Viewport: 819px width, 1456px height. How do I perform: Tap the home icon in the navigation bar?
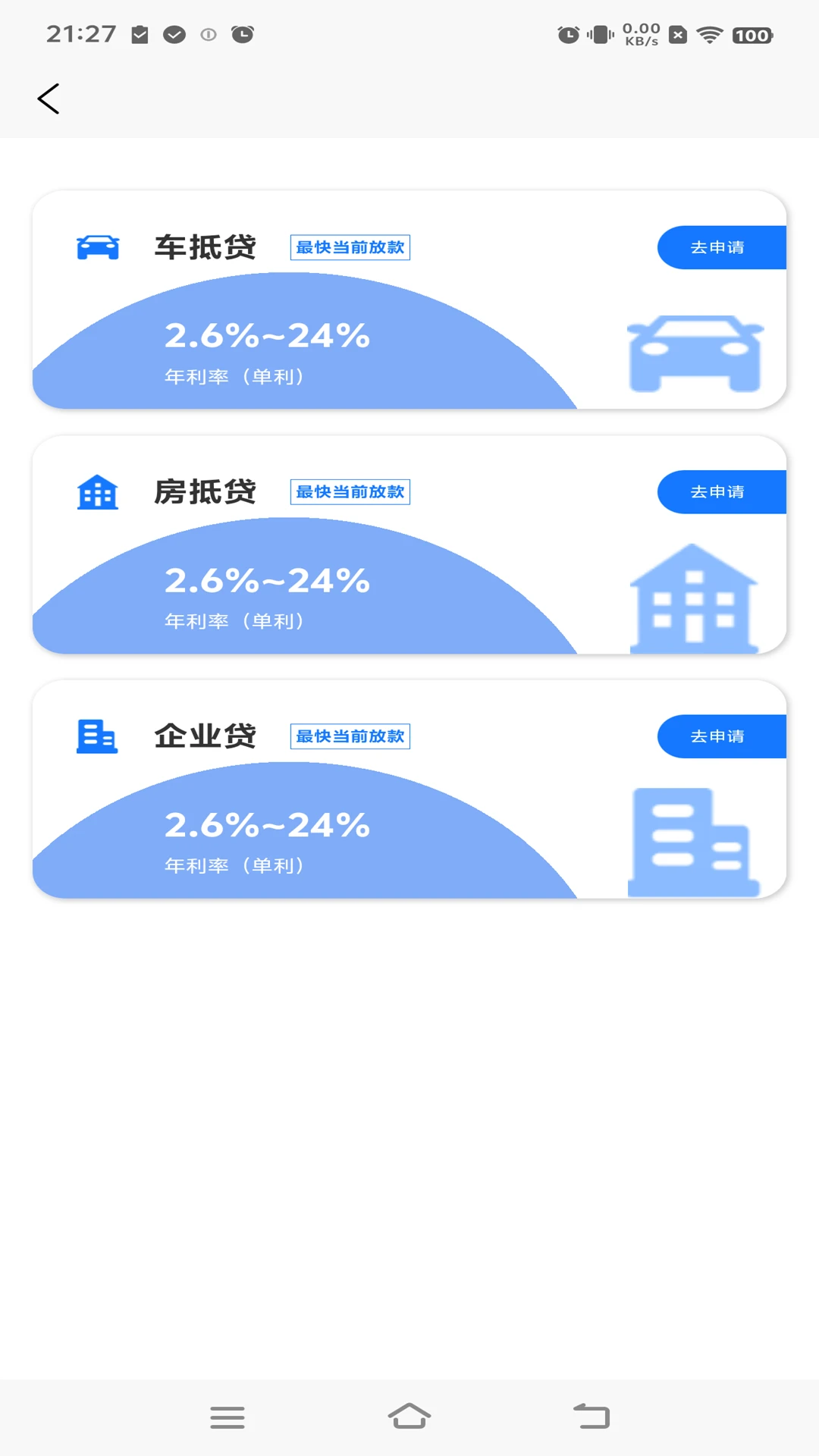click(409, 1415)
